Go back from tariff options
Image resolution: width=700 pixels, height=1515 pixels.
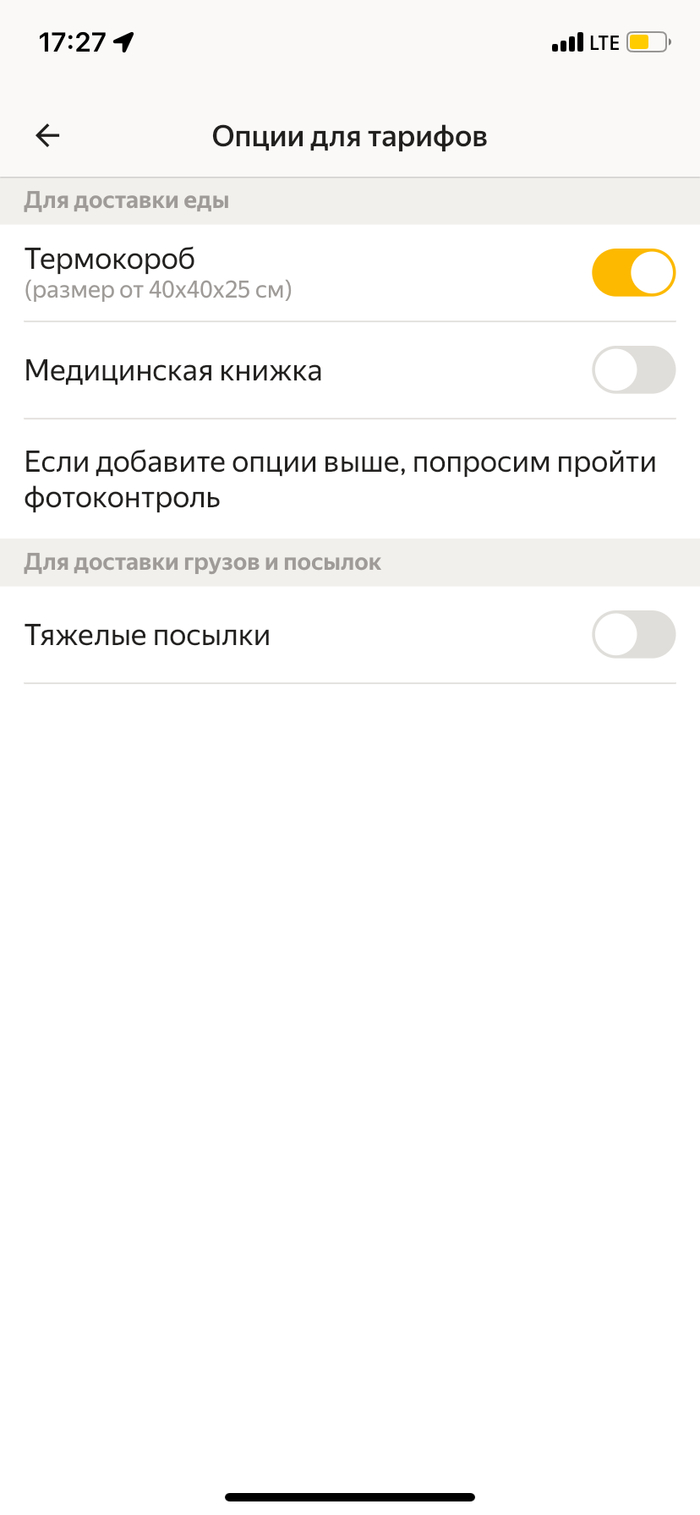point(47,136)
